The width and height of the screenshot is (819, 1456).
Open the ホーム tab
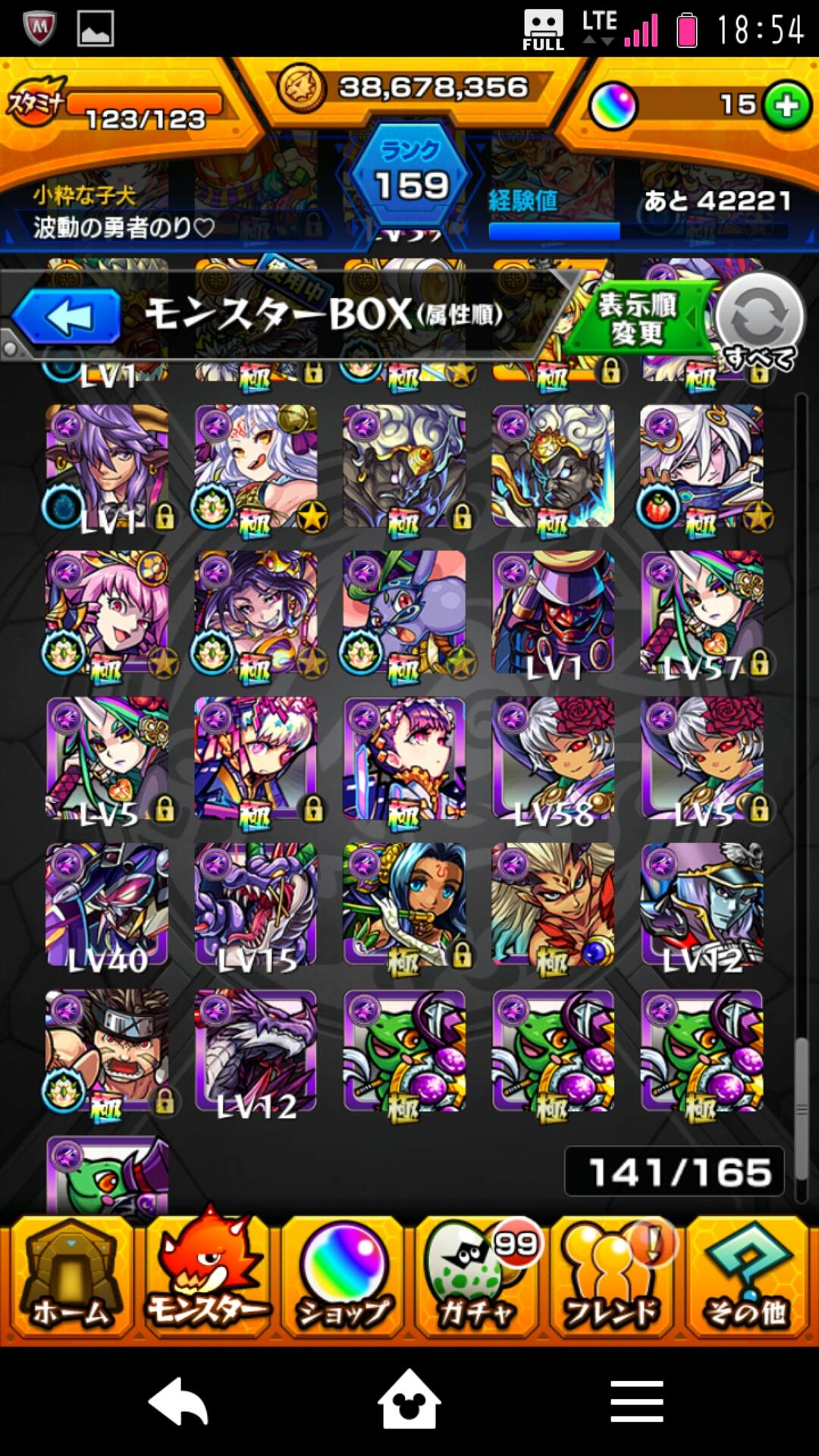70,1279
